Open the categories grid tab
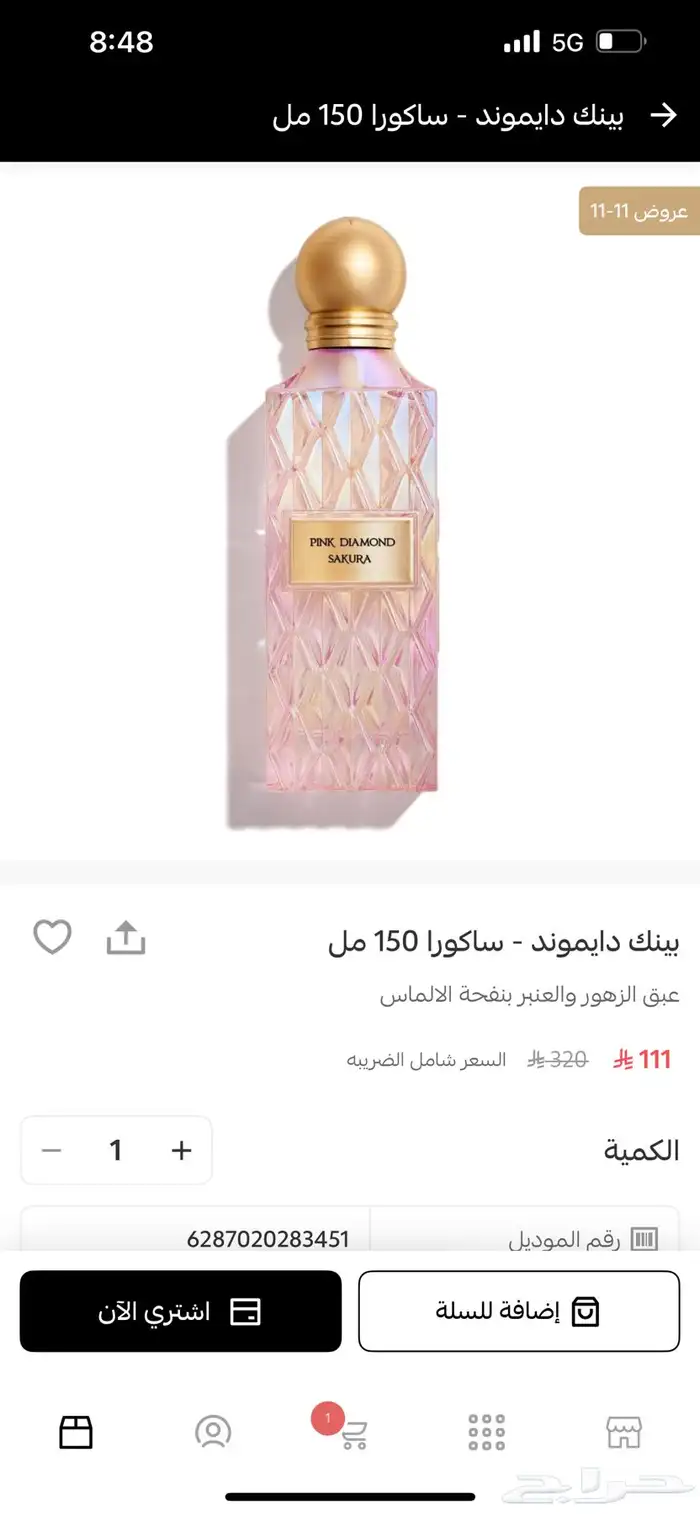The image size is (700, 1514). [487, 1433]
